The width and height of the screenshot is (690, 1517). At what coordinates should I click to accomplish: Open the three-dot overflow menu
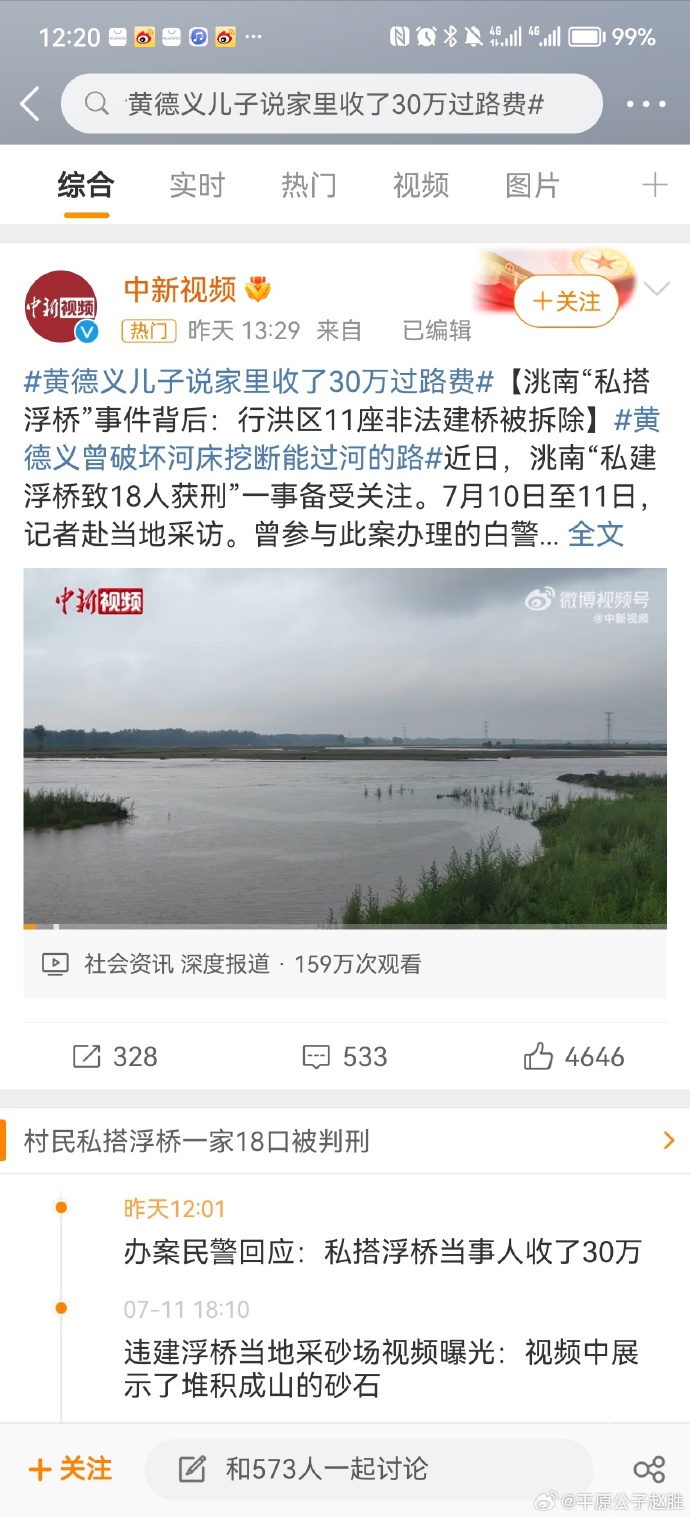pos(646,104)
